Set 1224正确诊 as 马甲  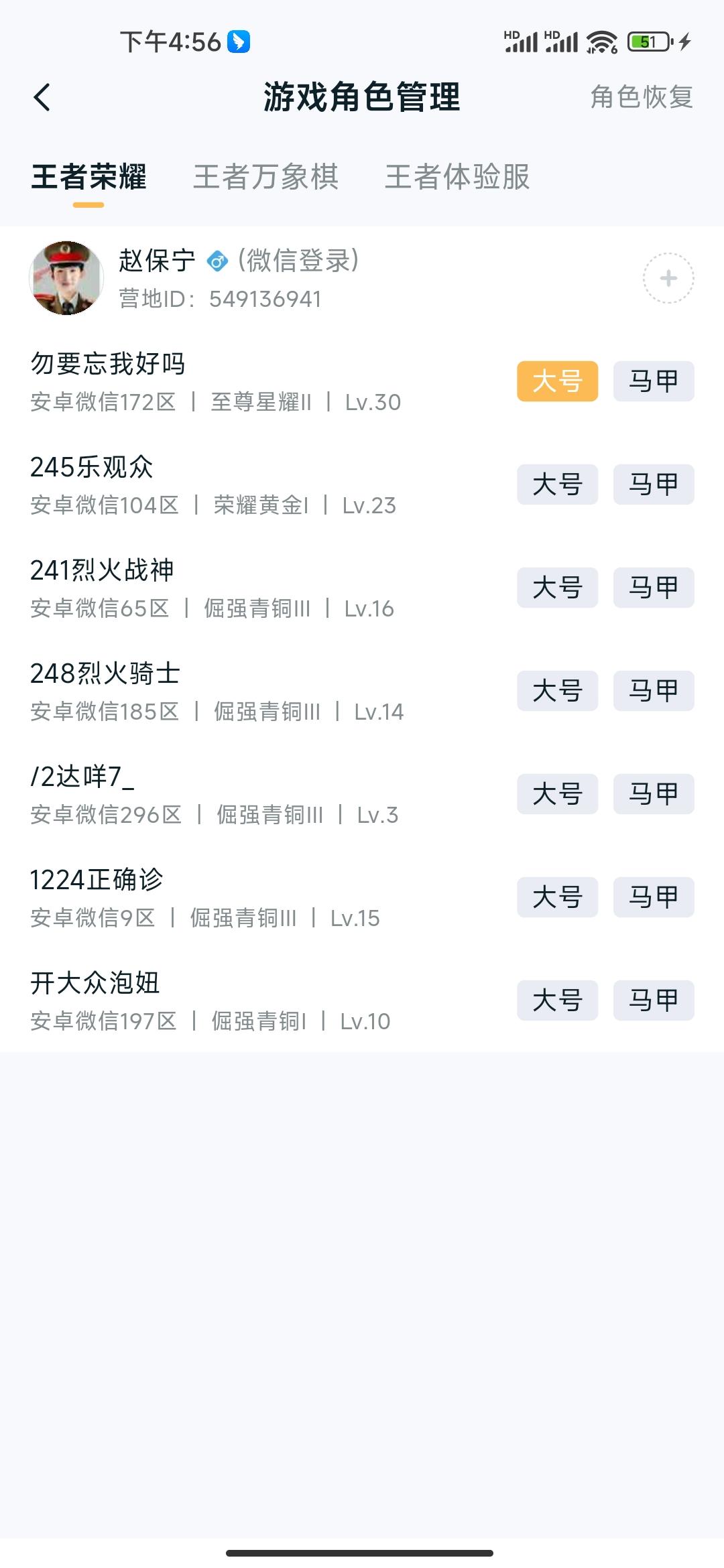(x=652, y=897)
